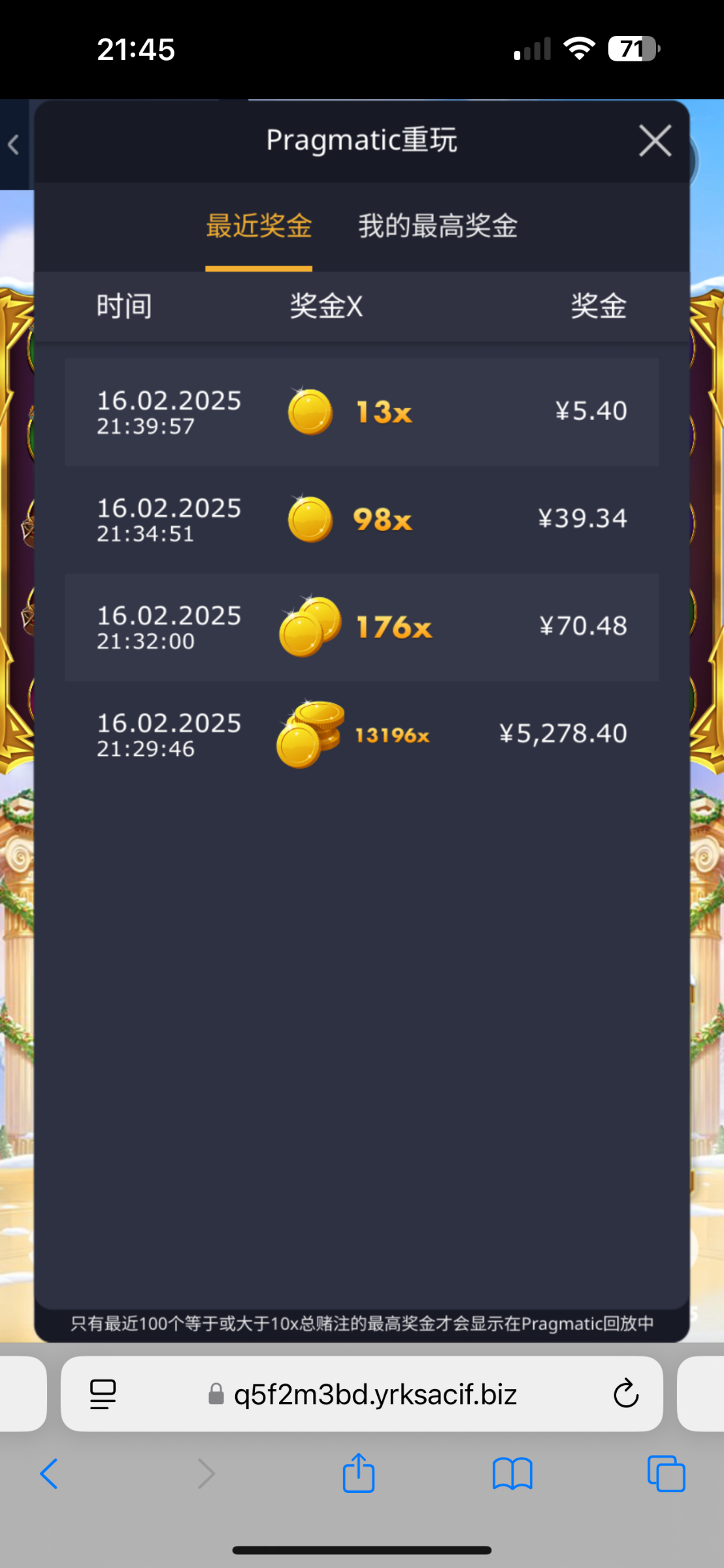
Task: Open Safari page settings menu icon
Action: [103, 1394]
